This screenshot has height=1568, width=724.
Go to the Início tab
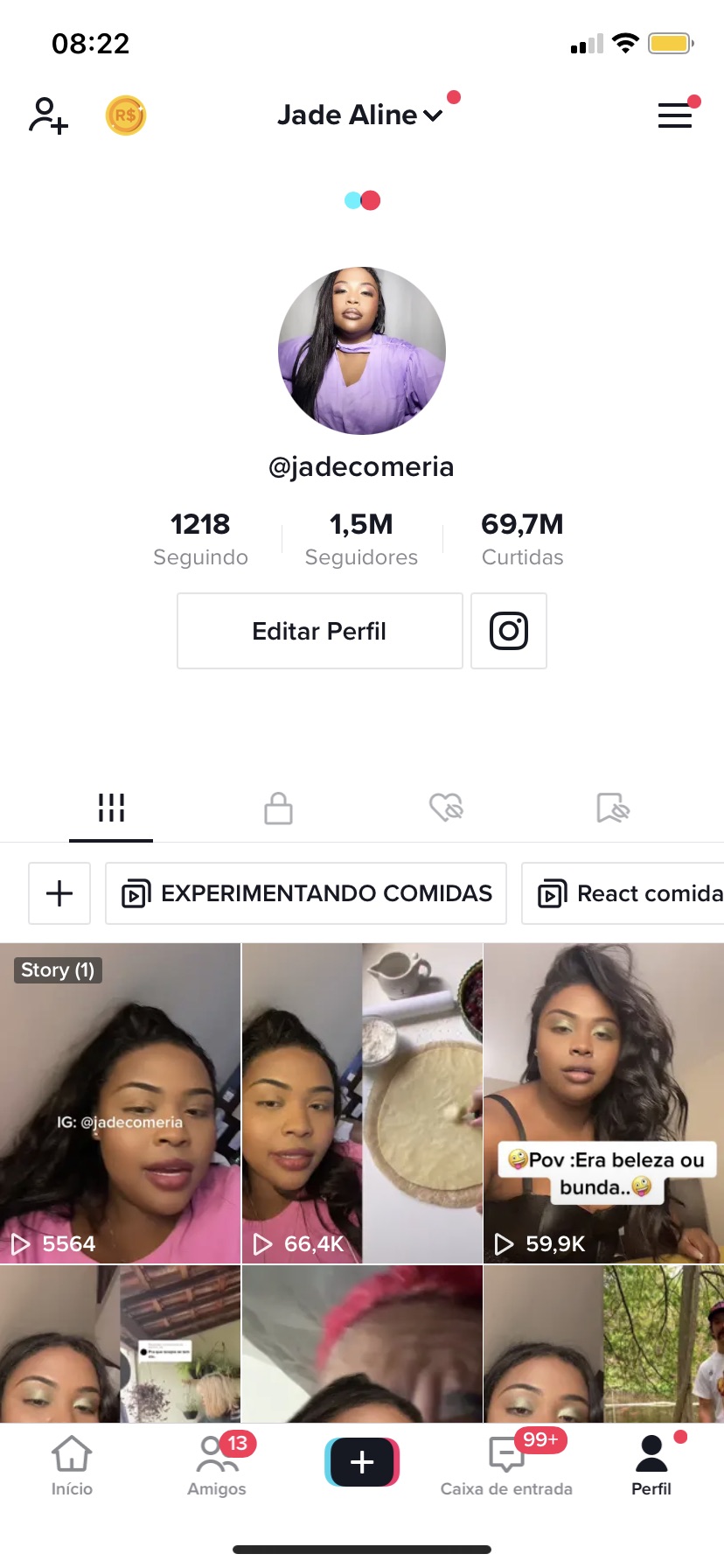pyautogui.click(x=72, y=1465)
